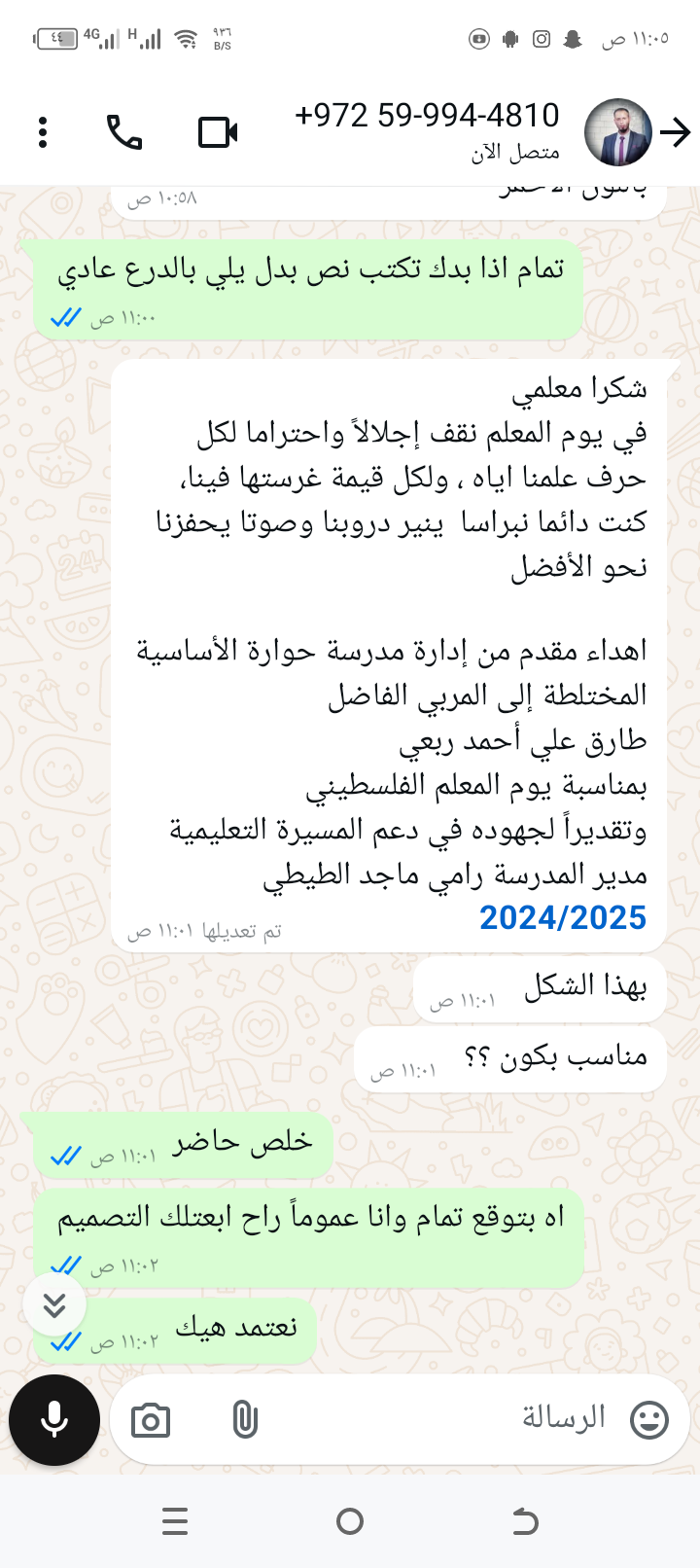Open the contact's profile picture
The height and width of the screenshot is (1568, 700).
(x=617, y=132)
